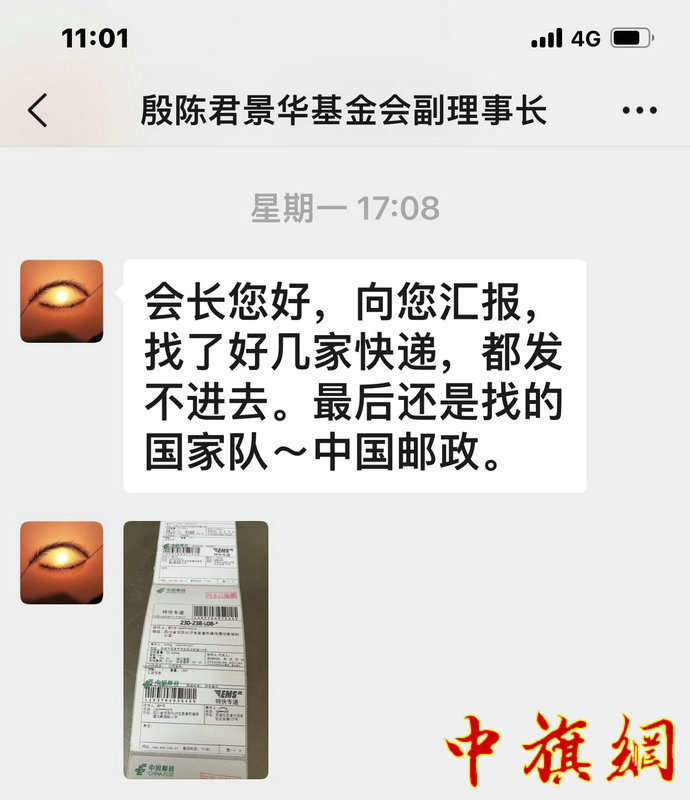This screenshot has height=800, width=690.
Task: Open sender's avatar beside the text message
Action: point(62,301)
